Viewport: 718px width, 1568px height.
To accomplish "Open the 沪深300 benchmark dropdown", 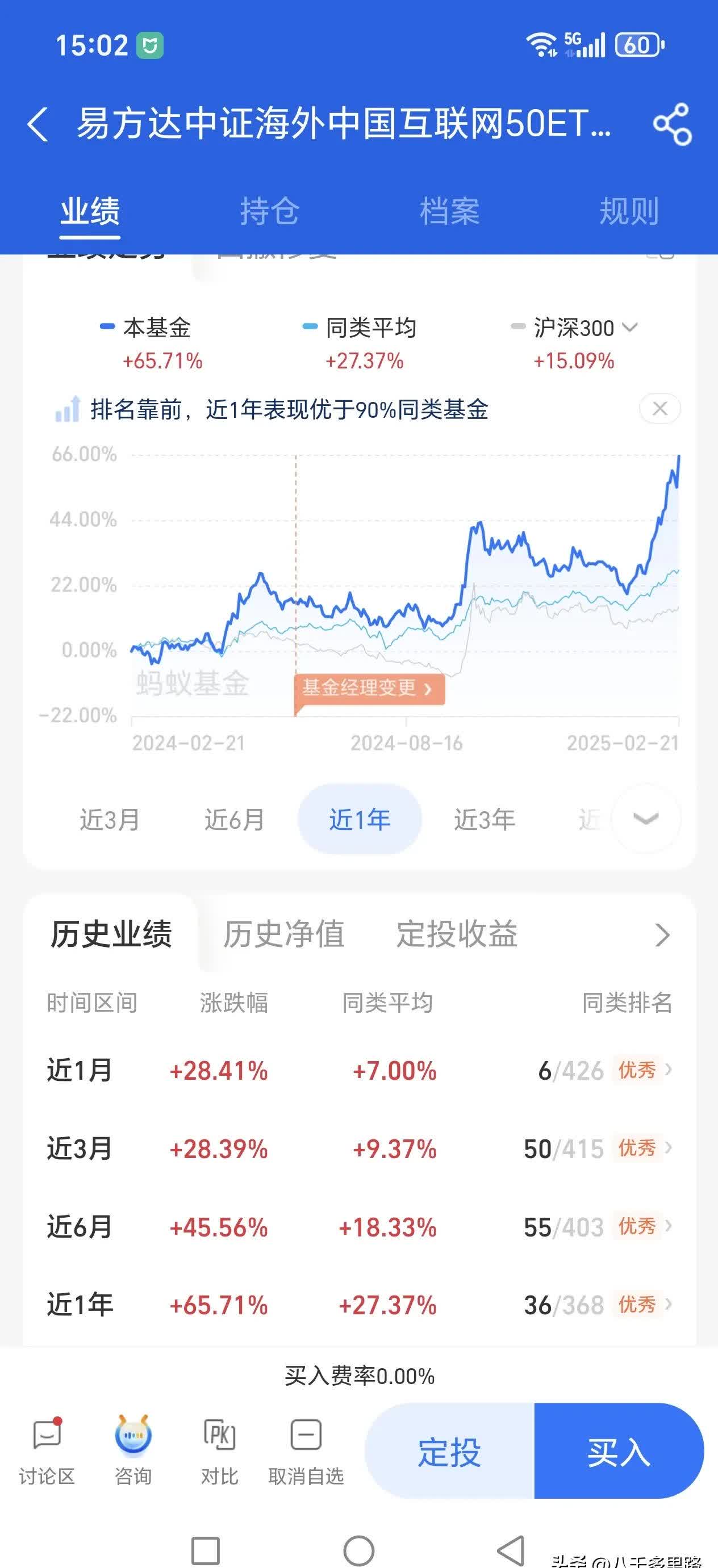I will 631,328.
